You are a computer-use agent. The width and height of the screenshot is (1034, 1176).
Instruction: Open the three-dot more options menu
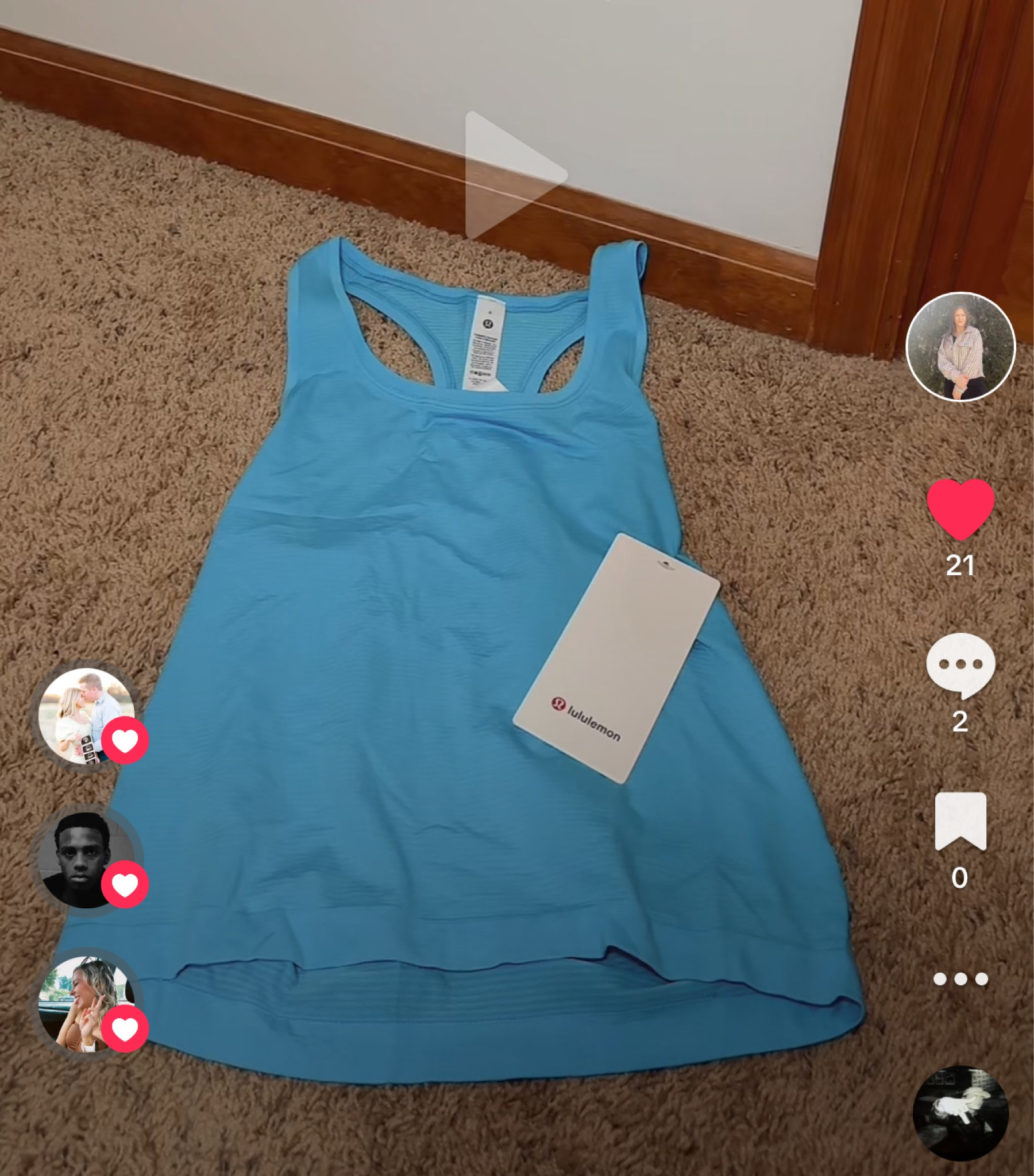[960, 978]
